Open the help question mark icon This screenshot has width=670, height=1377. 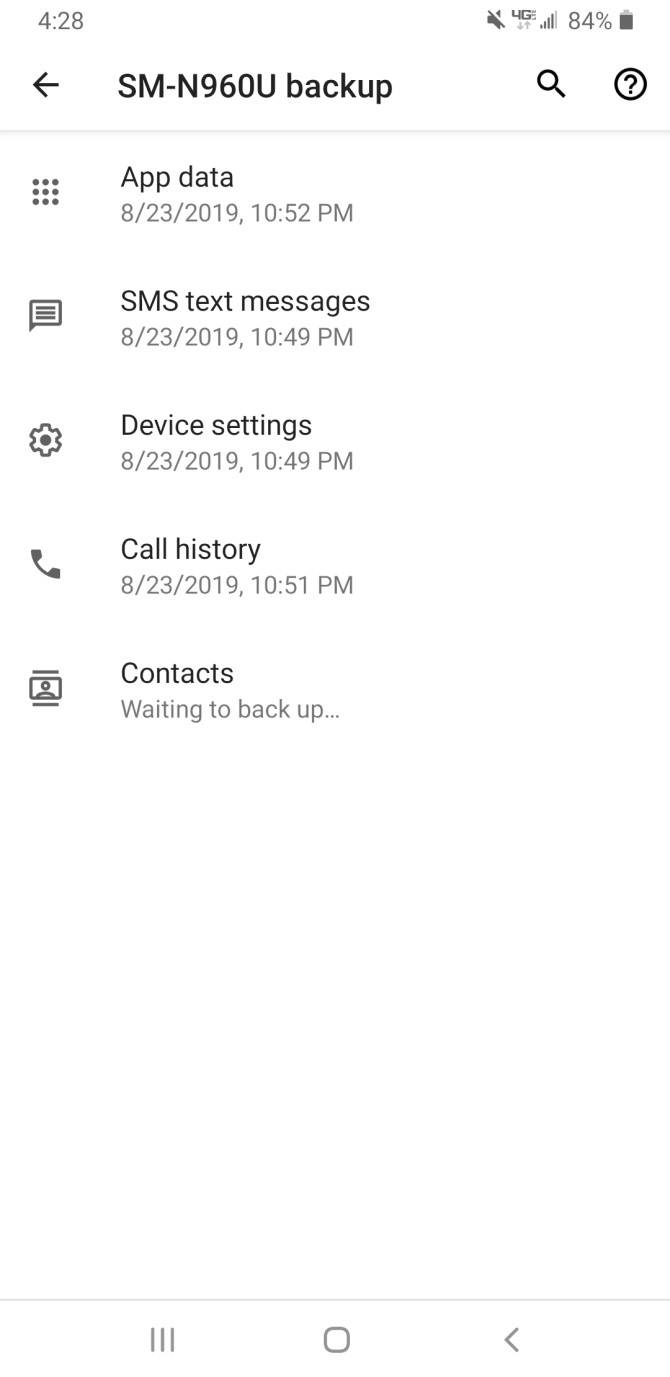pos(630,86)
